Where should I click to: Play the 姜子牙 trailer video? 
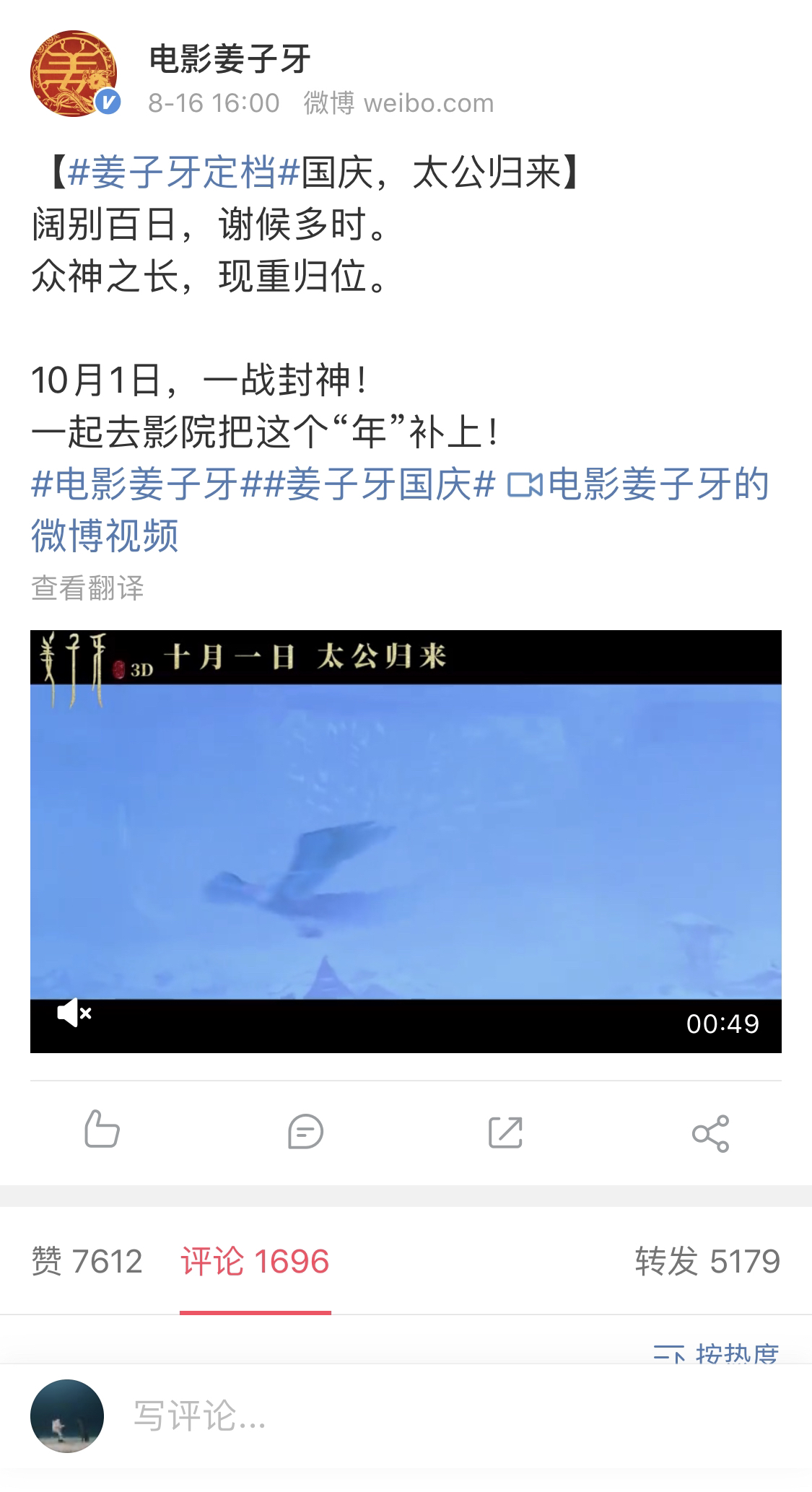406,841
